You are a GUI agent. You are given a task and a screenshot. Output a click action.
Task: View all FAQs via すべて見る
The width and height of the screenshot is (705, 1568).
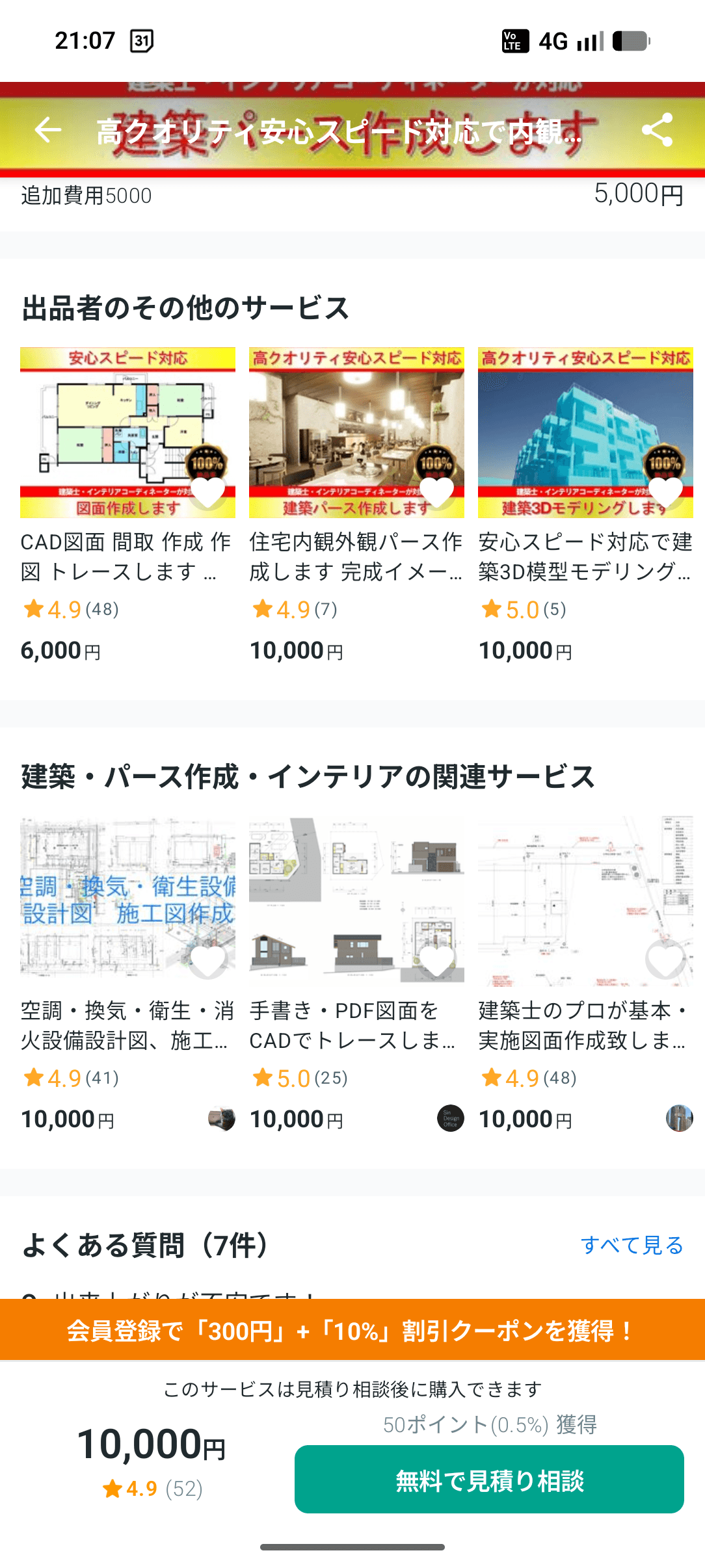pos(632,1245)
